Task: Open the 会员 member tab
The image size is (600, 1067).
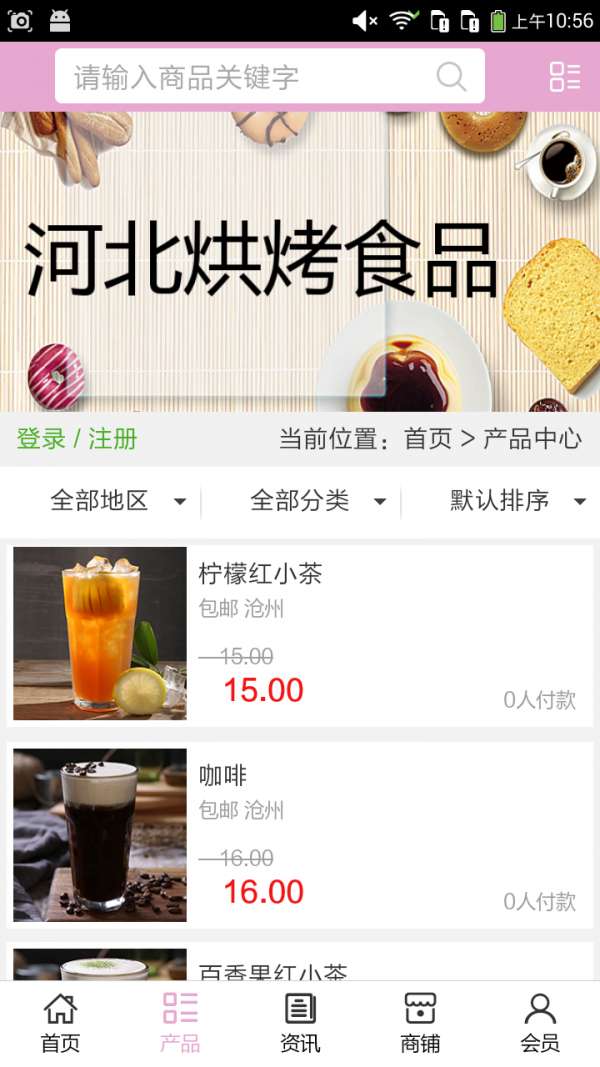Action: tap(540, 1024)
